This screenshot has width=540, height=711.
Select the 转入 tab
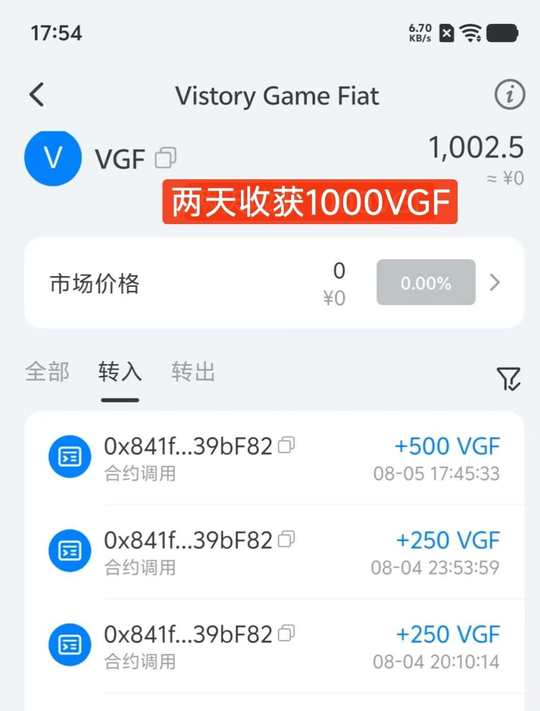[120, 372]
